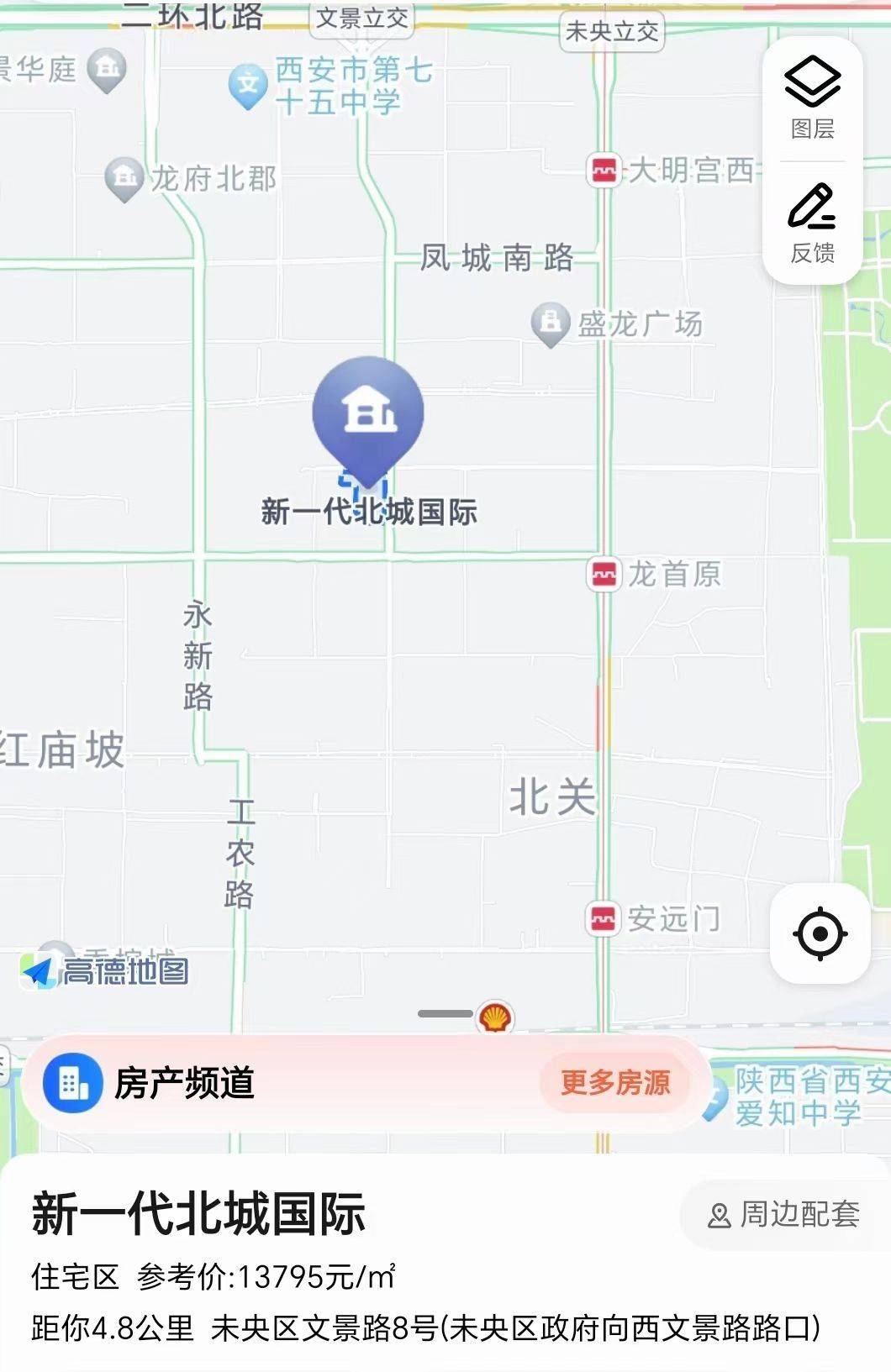Screen dimensions: 891x1372
Task: Open the 盛龙广场 map marker
Action: coord(551,323)
